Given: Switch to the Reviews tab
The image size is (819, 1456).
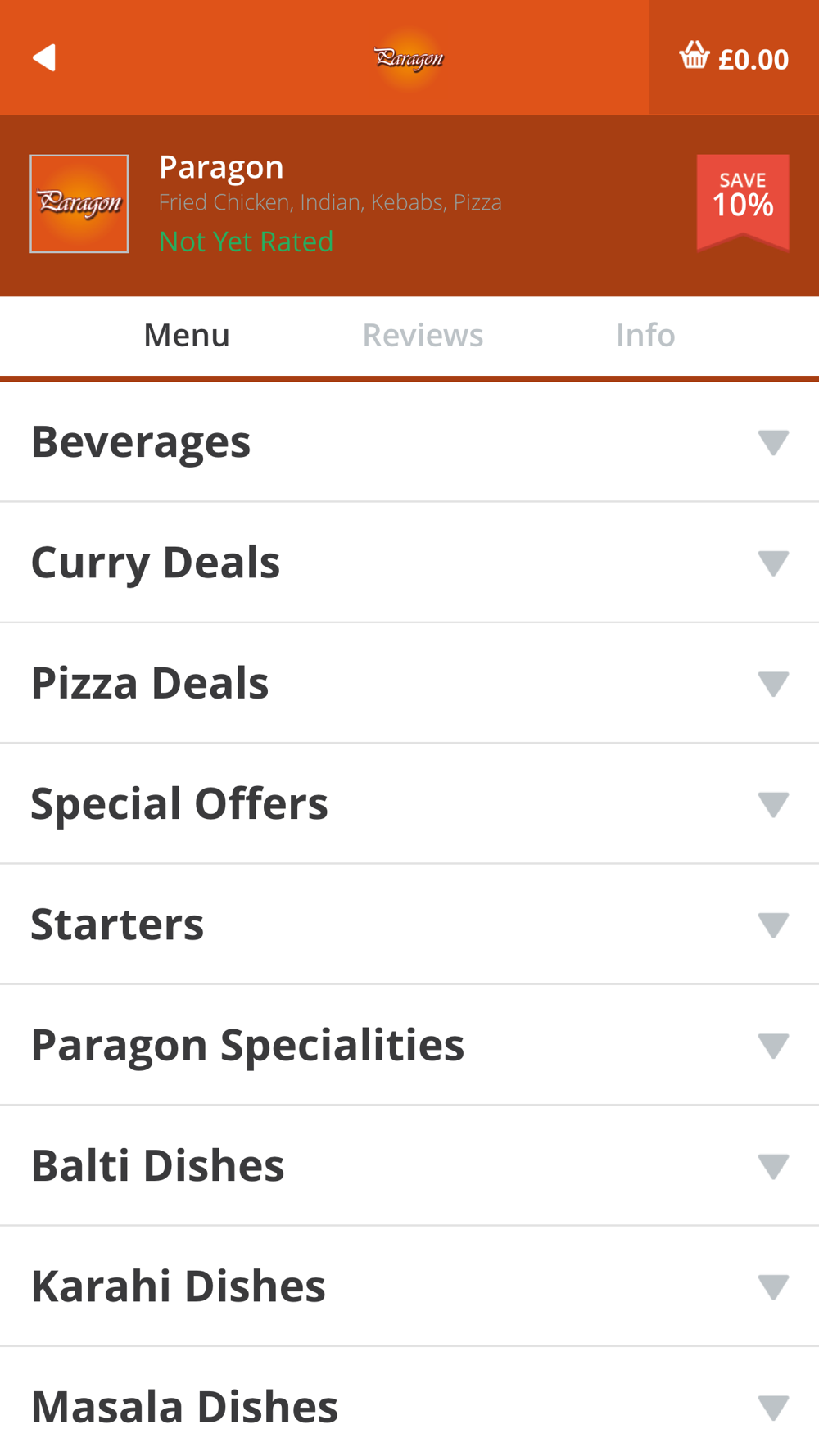Looking at the screenshot, I should pyautogui.click(x=423, y=335).
